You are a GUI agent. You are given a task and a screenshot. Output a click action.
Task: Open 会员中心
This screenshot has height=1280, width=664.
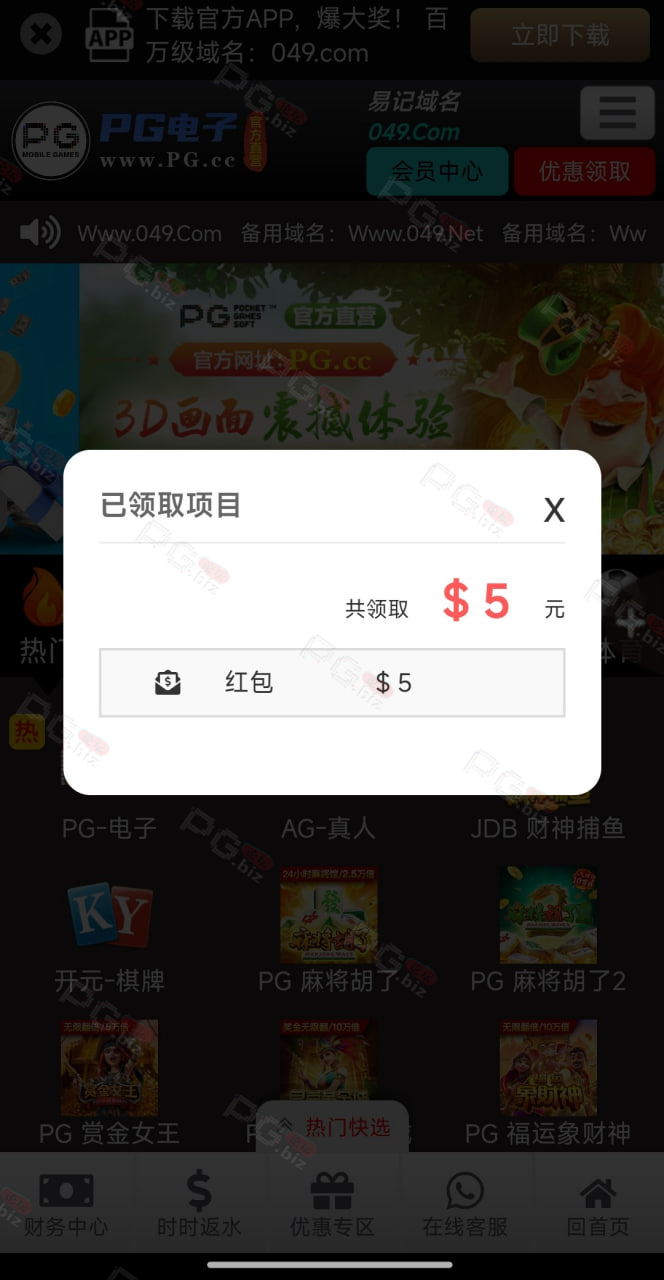coord(437,171)
